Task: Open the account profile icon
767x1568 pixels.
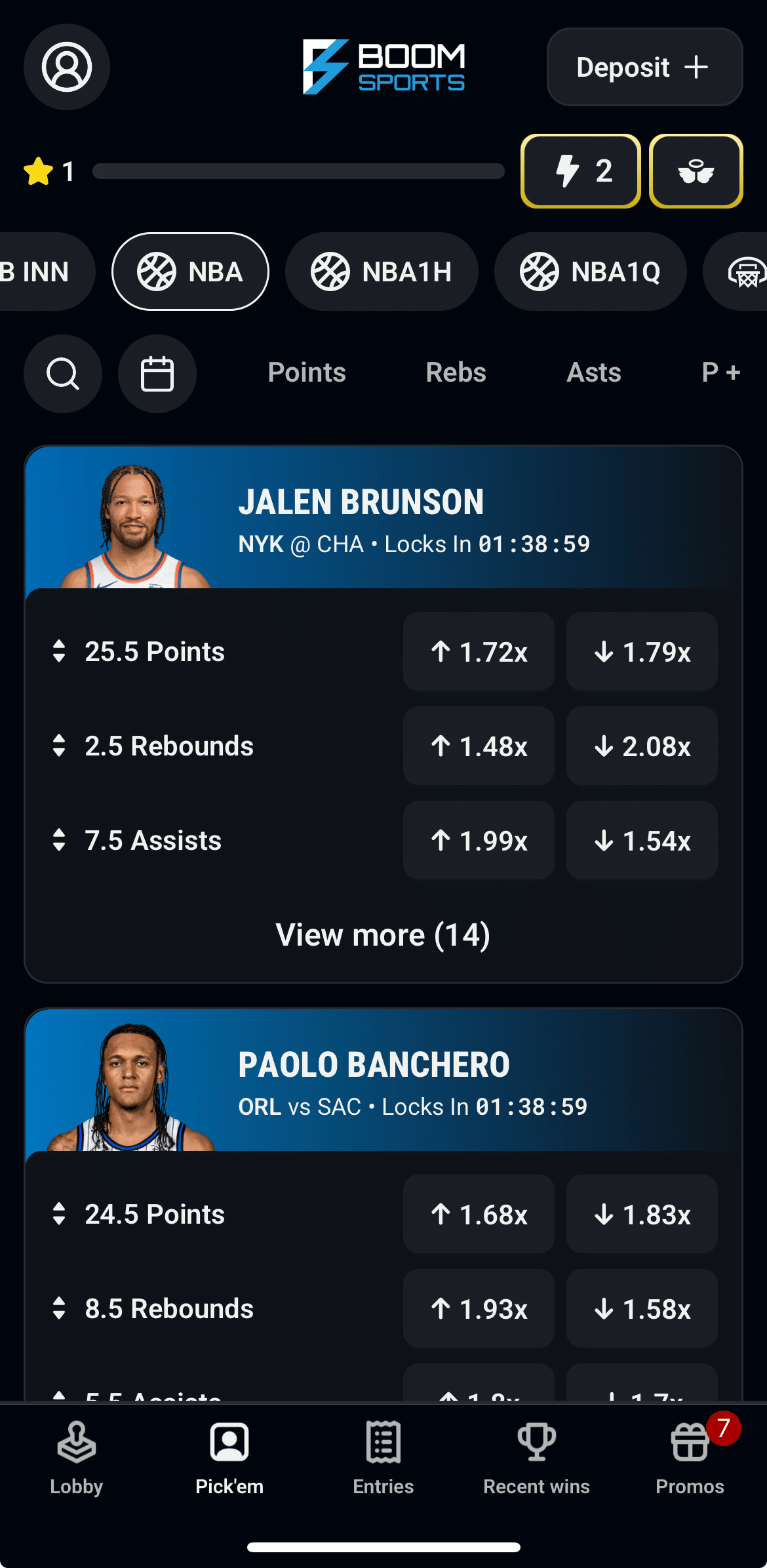Action: click(67, 67)
